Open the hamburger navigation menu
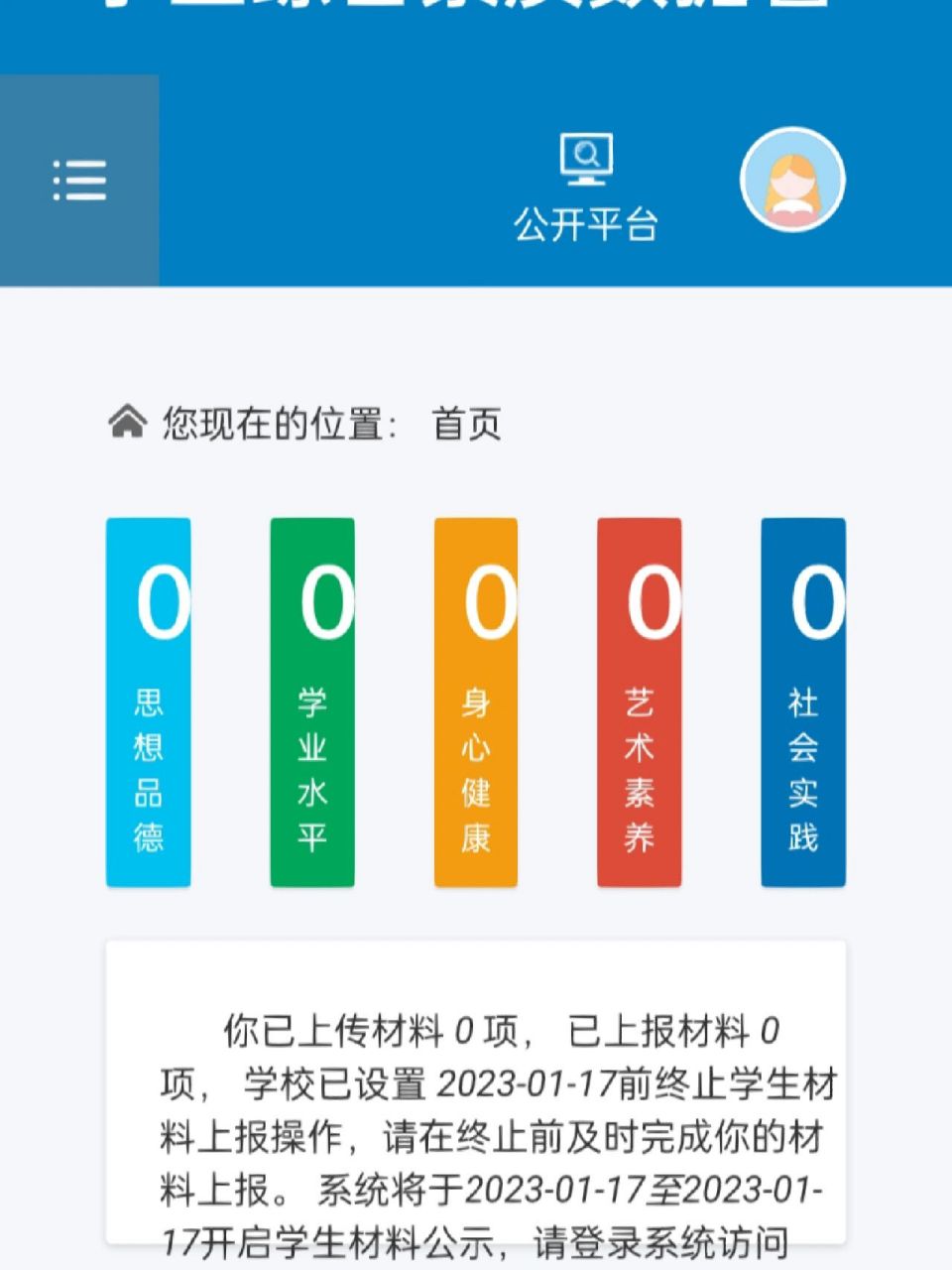952x1270 pixels. click(x=79, y=182)
